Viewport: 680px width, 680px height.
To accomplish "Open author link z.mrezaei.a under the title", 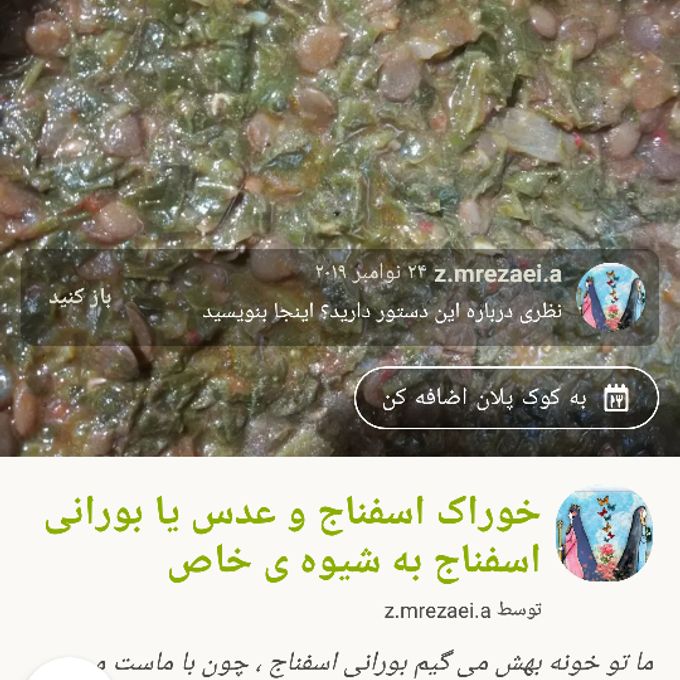I will click(x=438, y=611).
